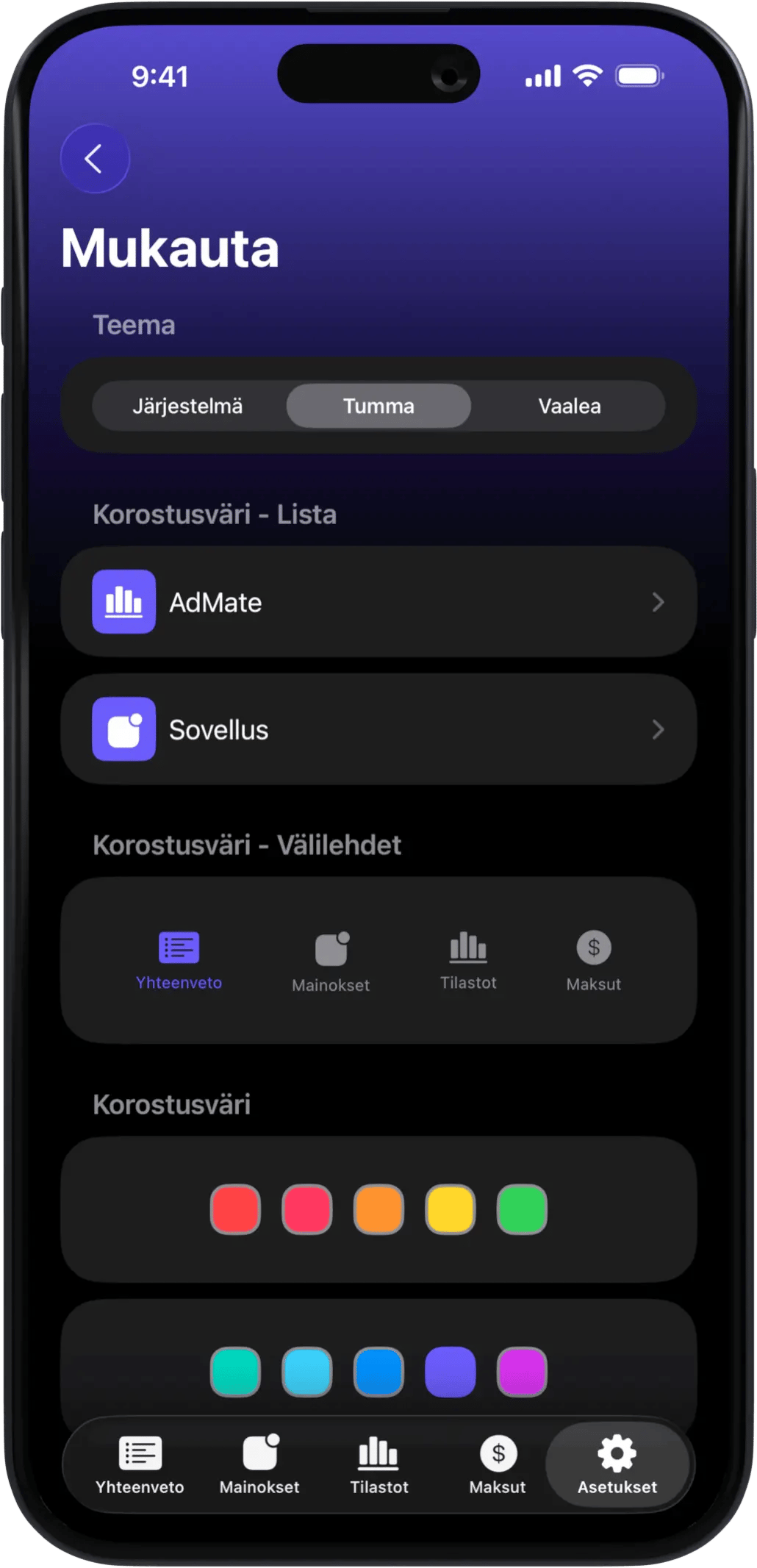The height and width of the screenshot is (1568, 757).
Task: Pick the magenta color swatch
Action: click(522, 1372)
